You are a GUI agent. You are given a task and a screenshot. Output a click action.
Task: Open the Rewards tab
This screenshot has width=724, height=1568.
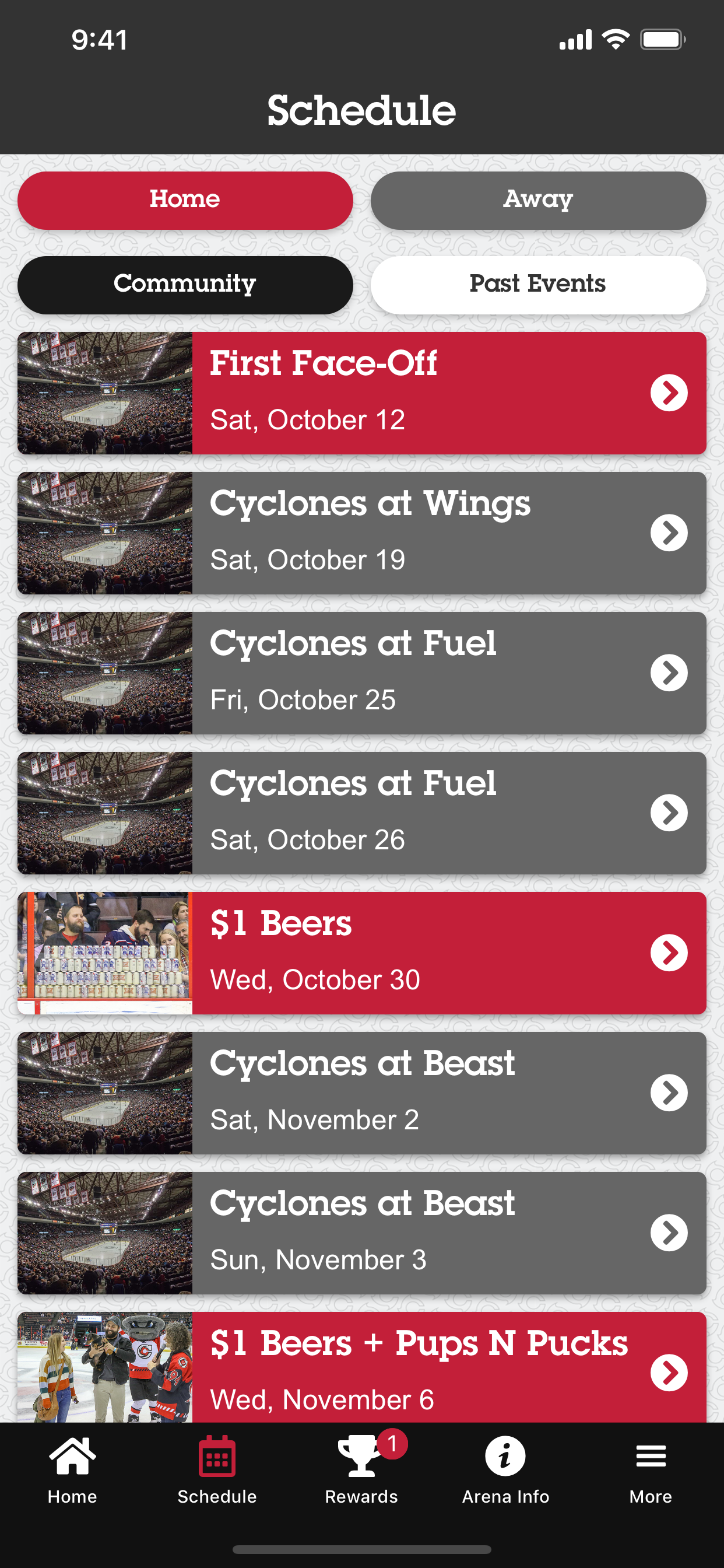tap(361, 1471)
